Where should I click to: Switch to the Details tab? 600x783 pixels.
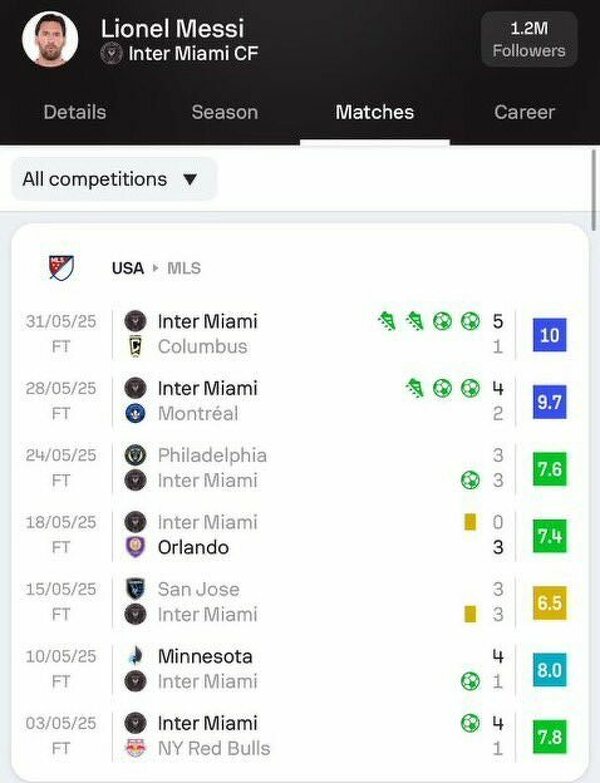pyautogui.click(x=74, y=112)
